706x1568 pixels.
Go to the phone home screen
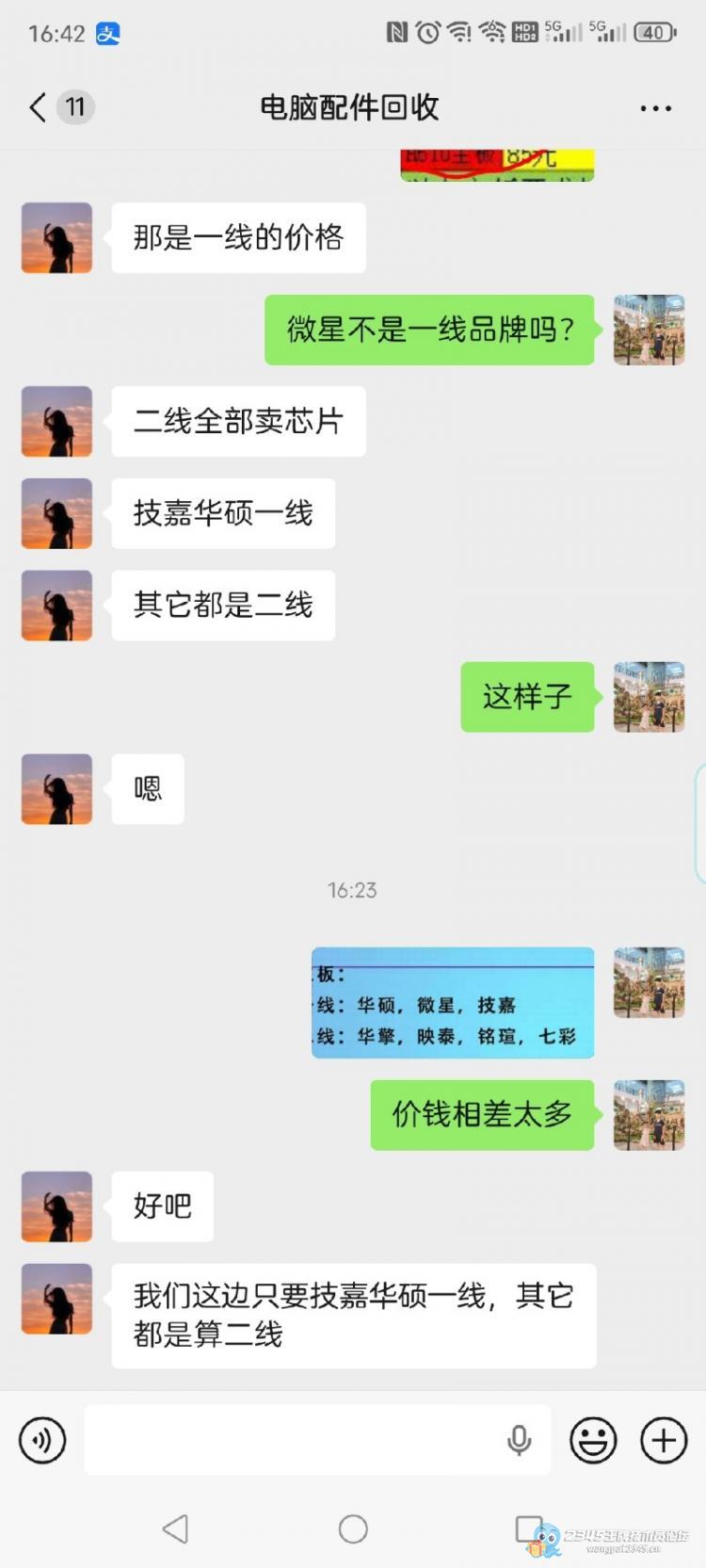tap(353, 1528)
